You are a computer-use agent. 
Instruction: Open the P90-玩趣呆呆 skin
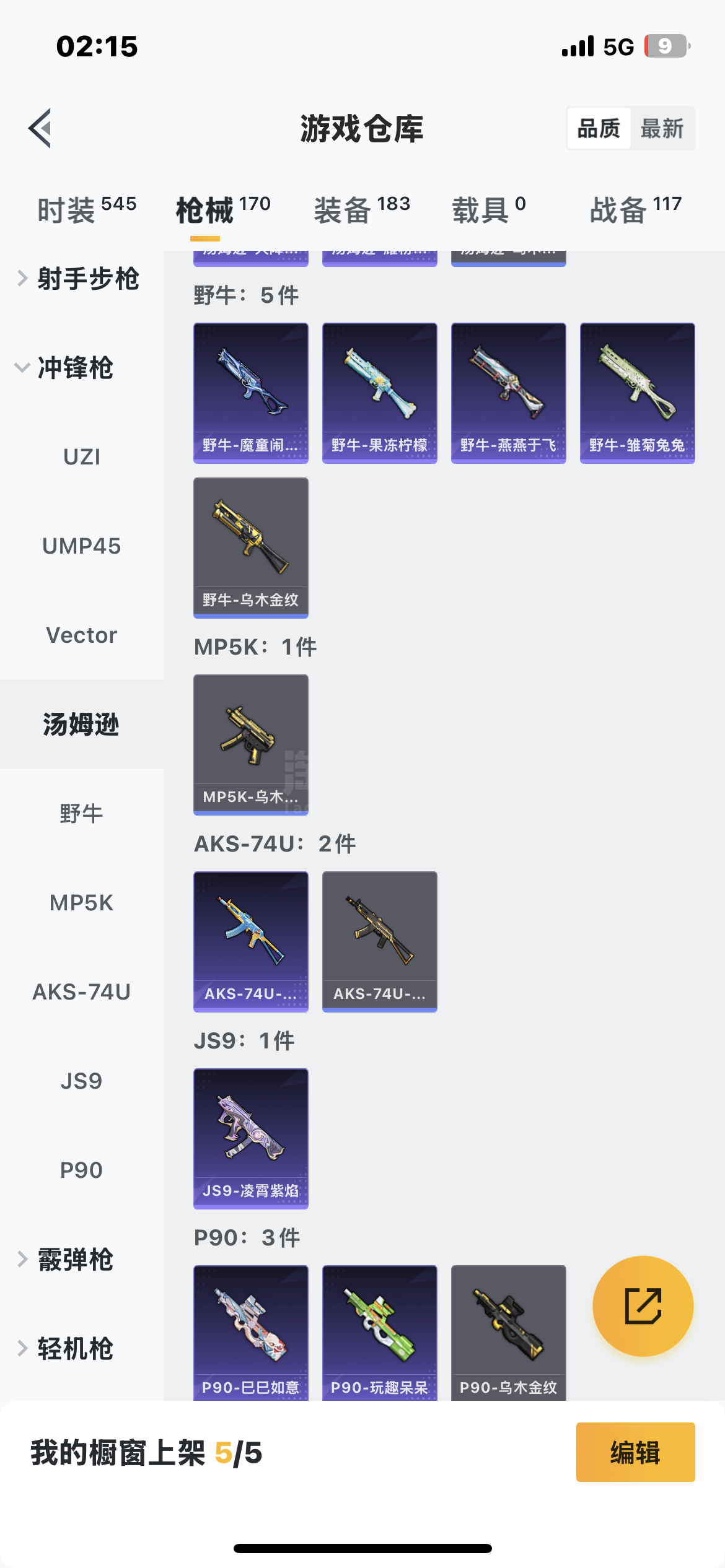(379, 1331)
